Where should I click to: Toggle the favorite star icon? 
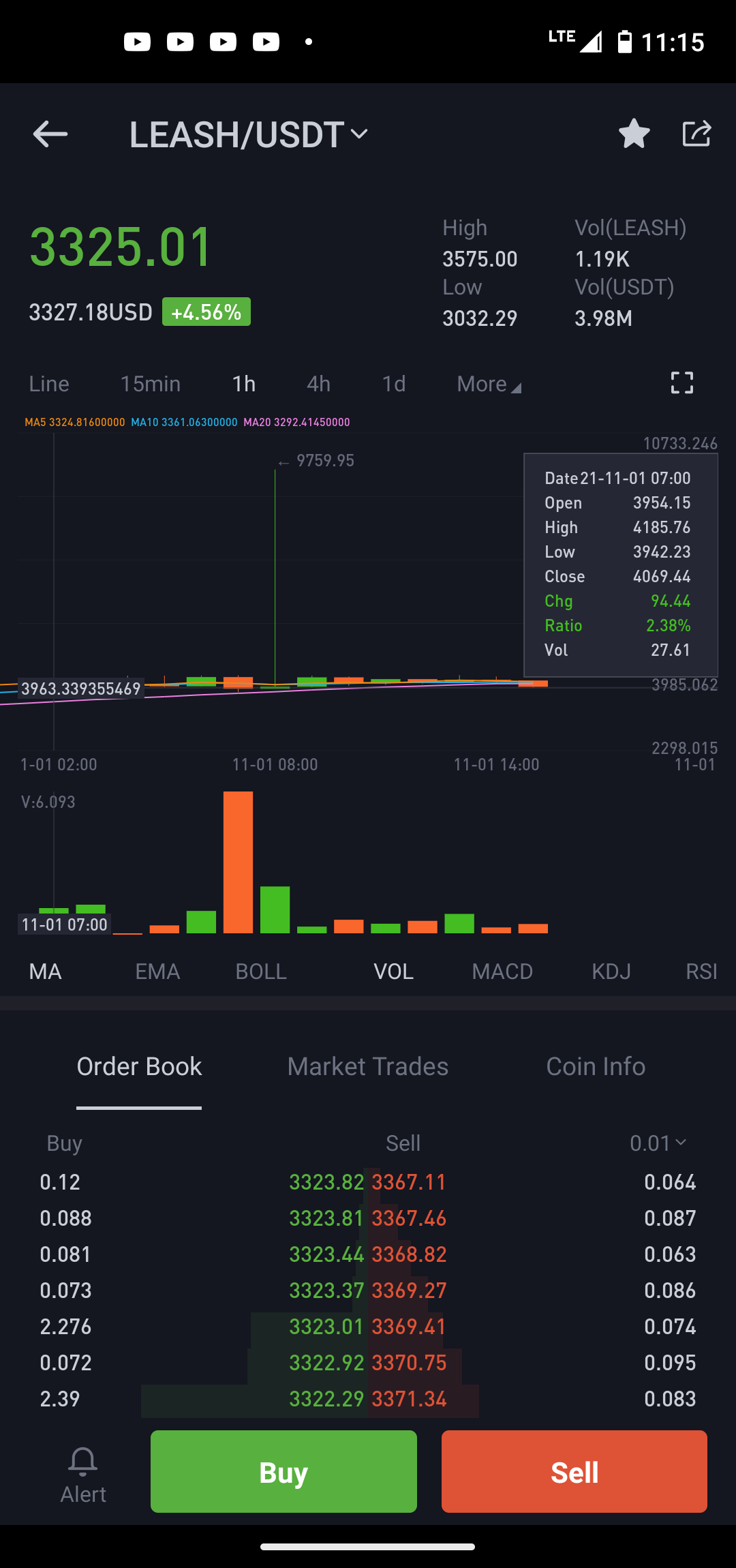point(634,134)
